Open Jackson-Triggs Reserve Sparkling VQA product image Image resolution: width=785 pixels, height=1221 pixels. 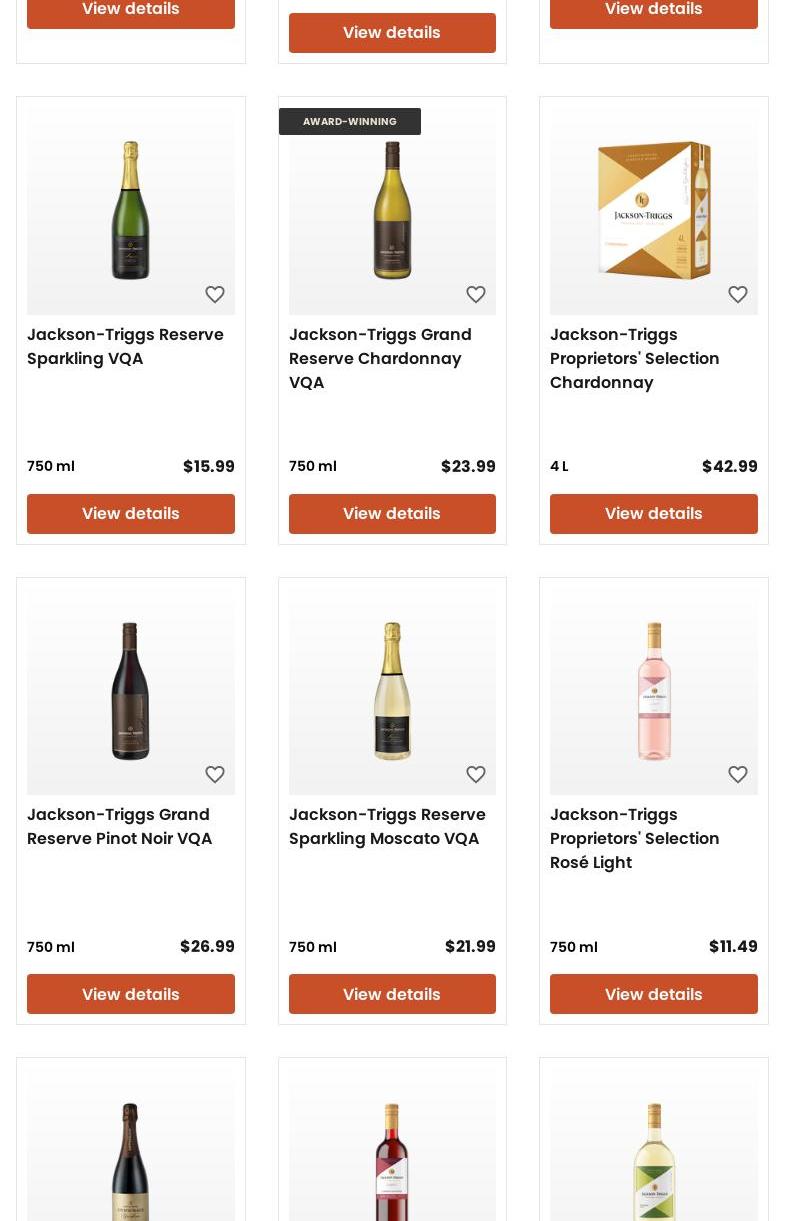pos(131,210)
